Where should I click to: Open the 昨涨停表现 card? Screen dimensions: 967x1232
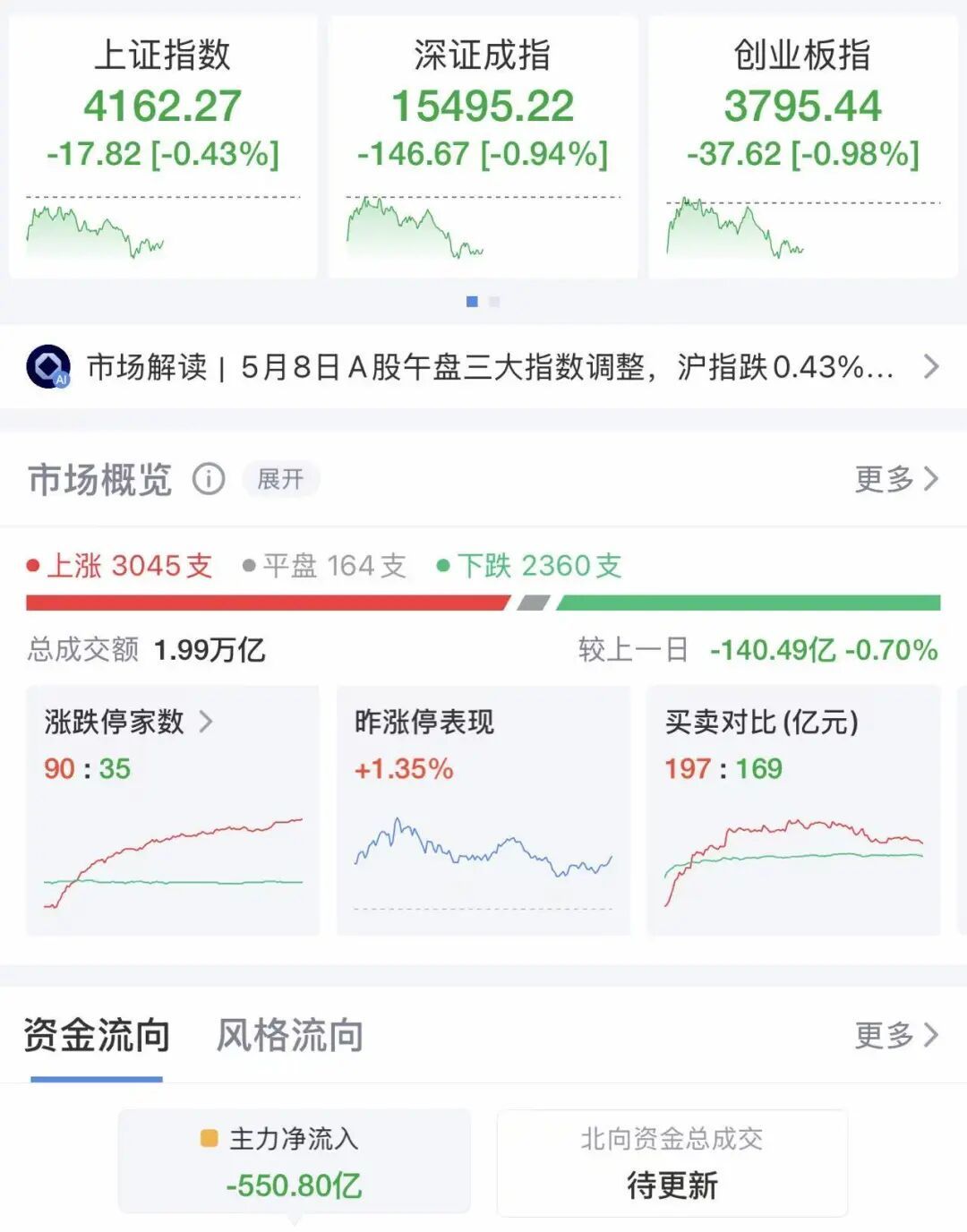pos(483,811)
